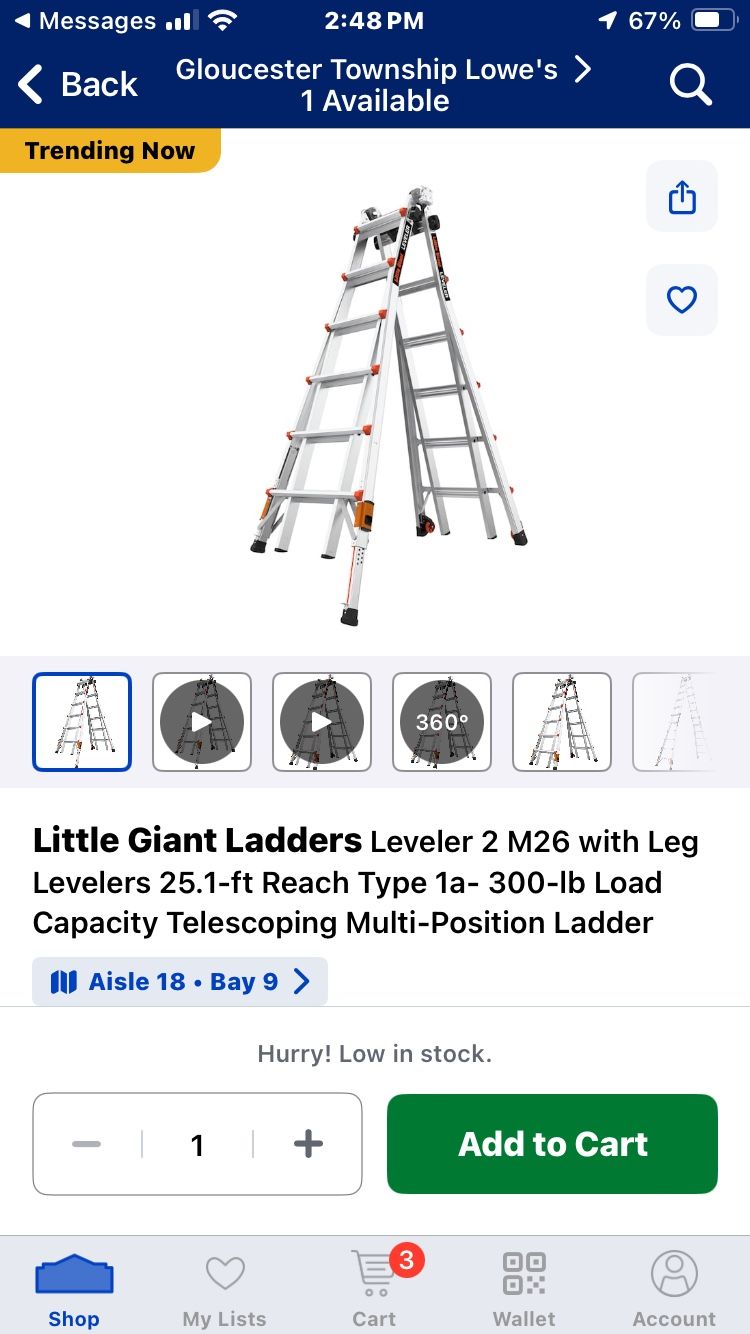Enlarge the main ladder product image
This screenshot has height=1334, width=750.
388,405
